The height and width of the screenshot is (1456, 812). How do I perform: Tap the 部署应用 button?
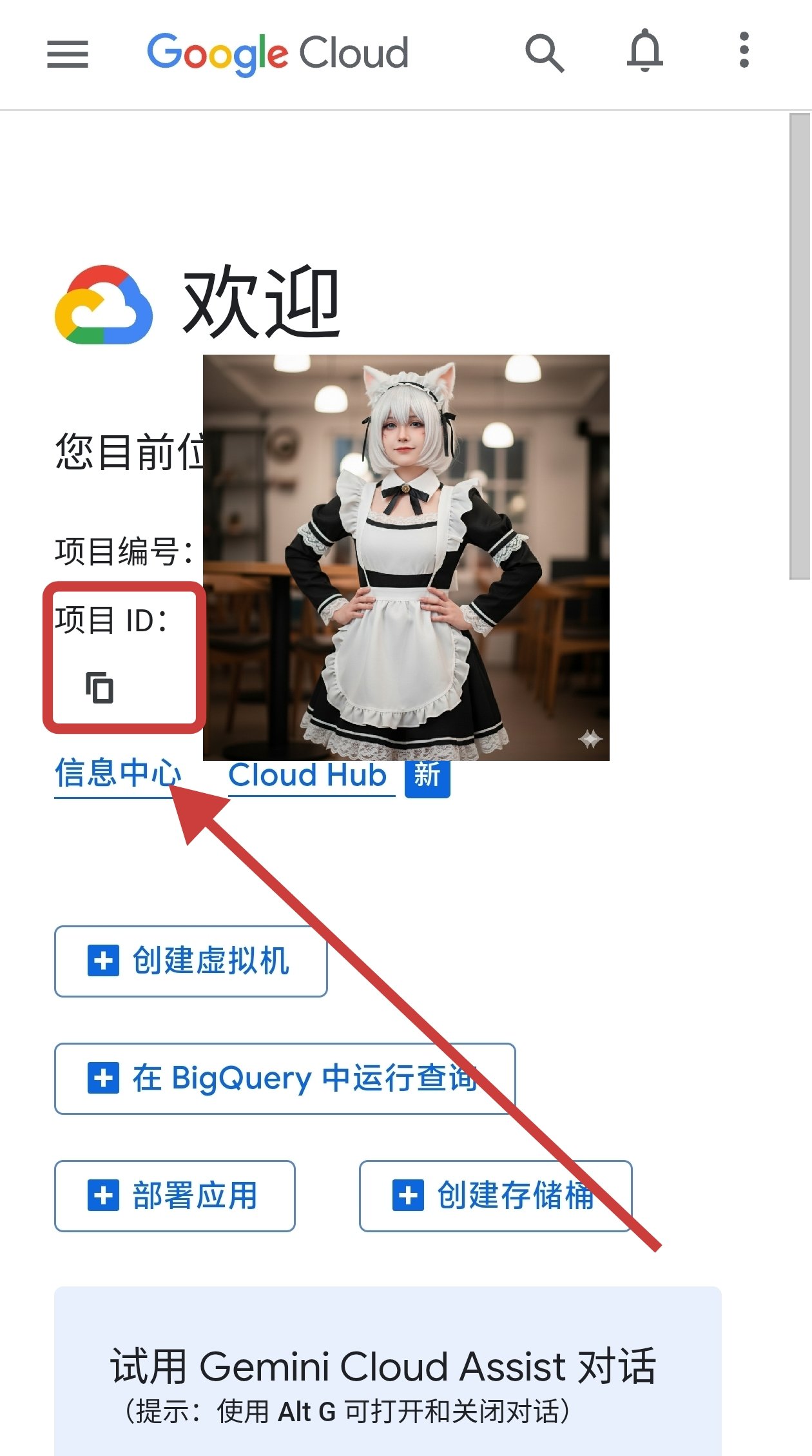tap(175, 1196)
